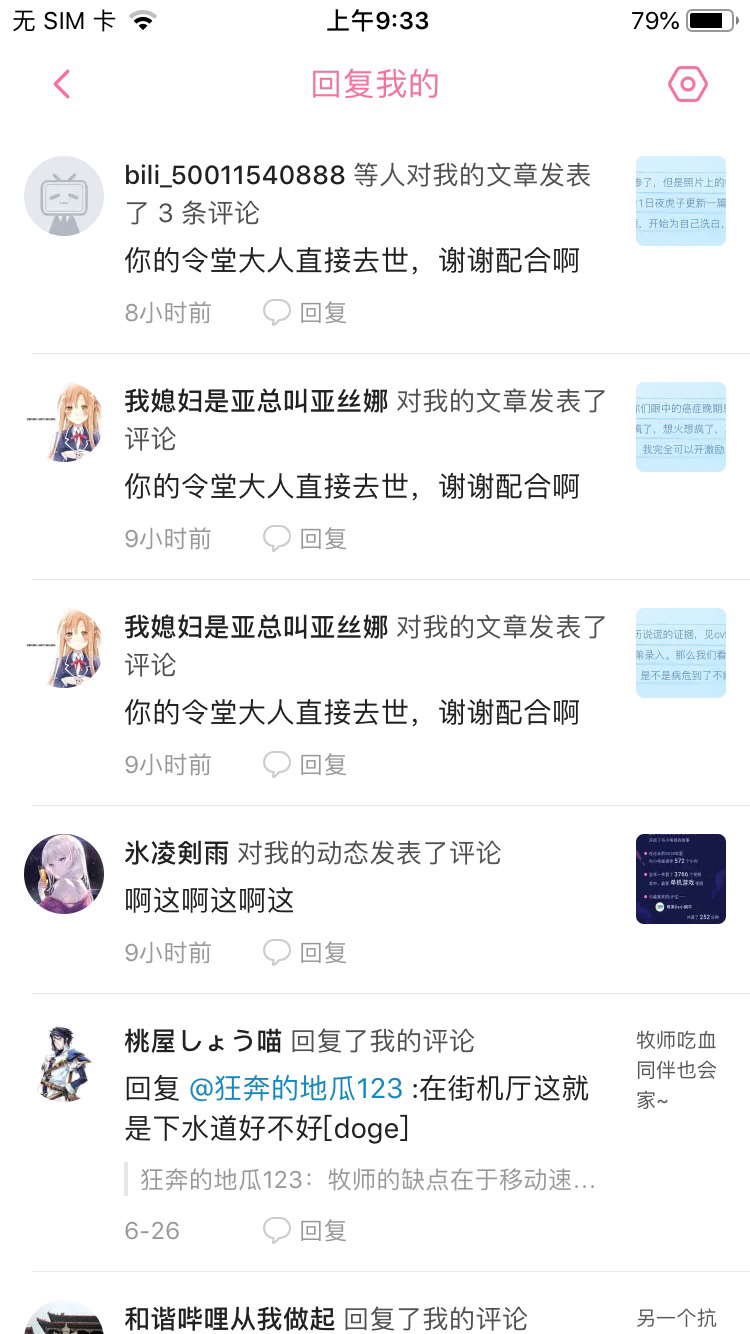This screenshot has width=750, height=1334.
Task: Open the hexagon settings icon
Action: tap(688, 84)
